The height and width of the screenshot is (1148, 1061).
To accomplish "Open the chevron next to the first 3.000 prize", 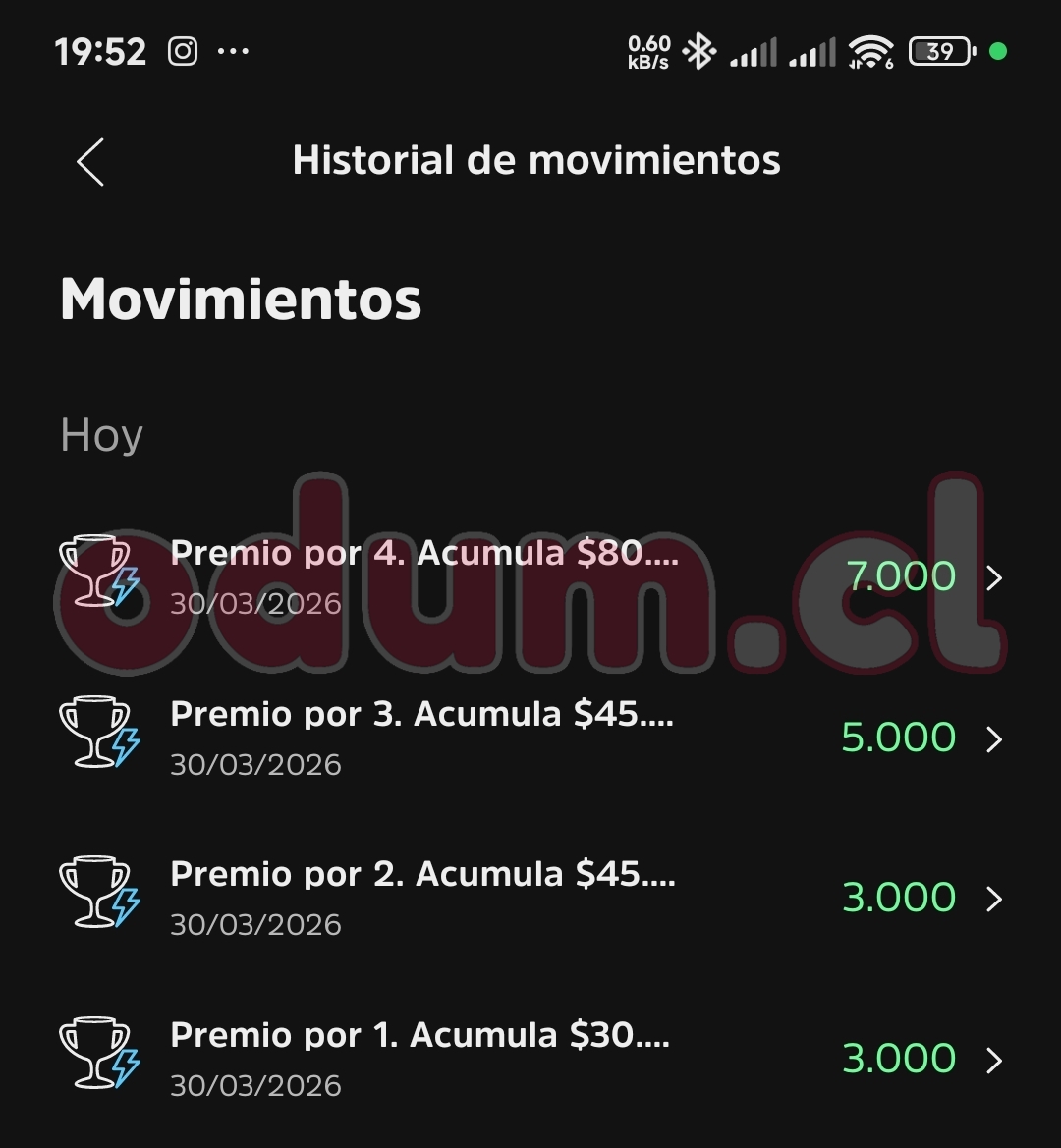I will [995, 899].
